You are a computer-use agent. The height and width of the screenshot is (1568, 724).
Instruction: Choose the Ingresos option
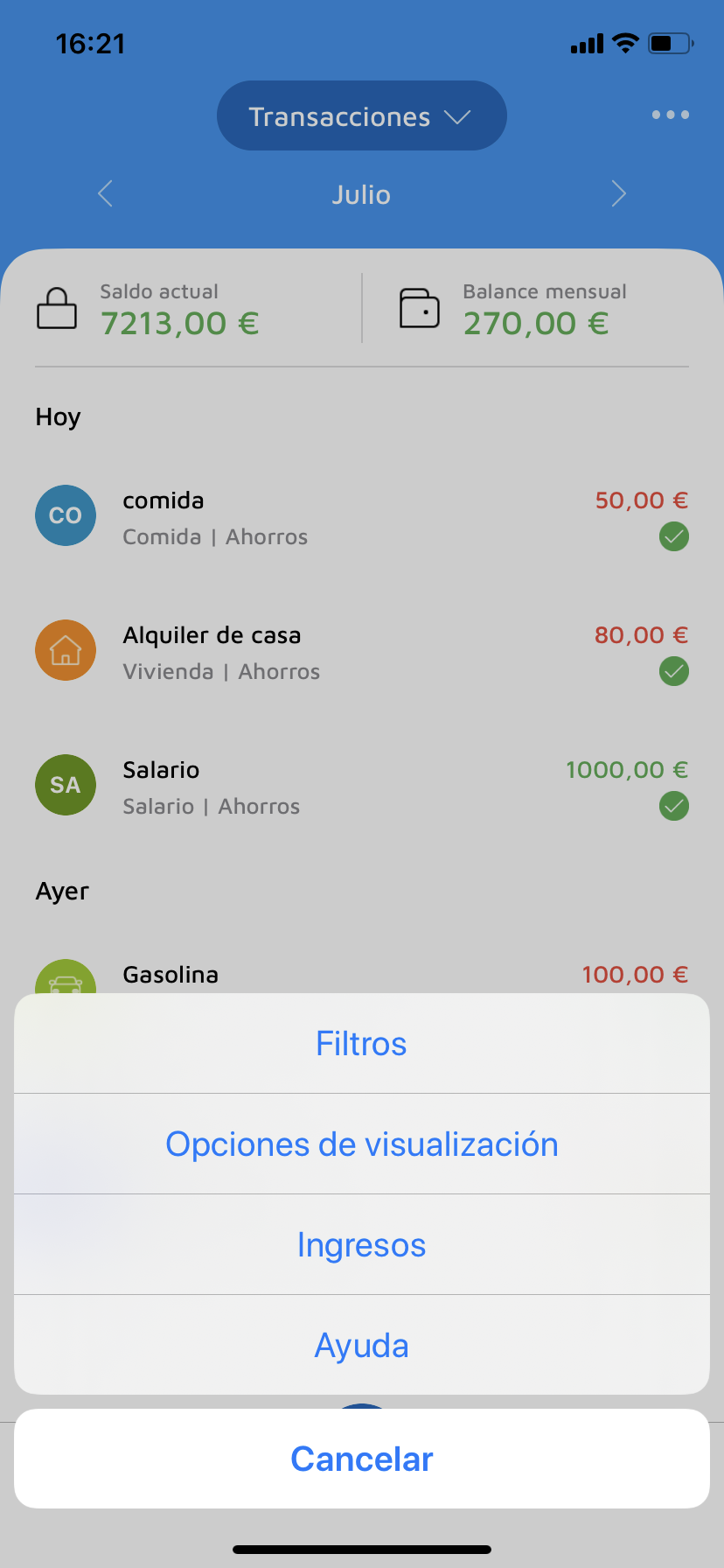tap(361, 1244)
